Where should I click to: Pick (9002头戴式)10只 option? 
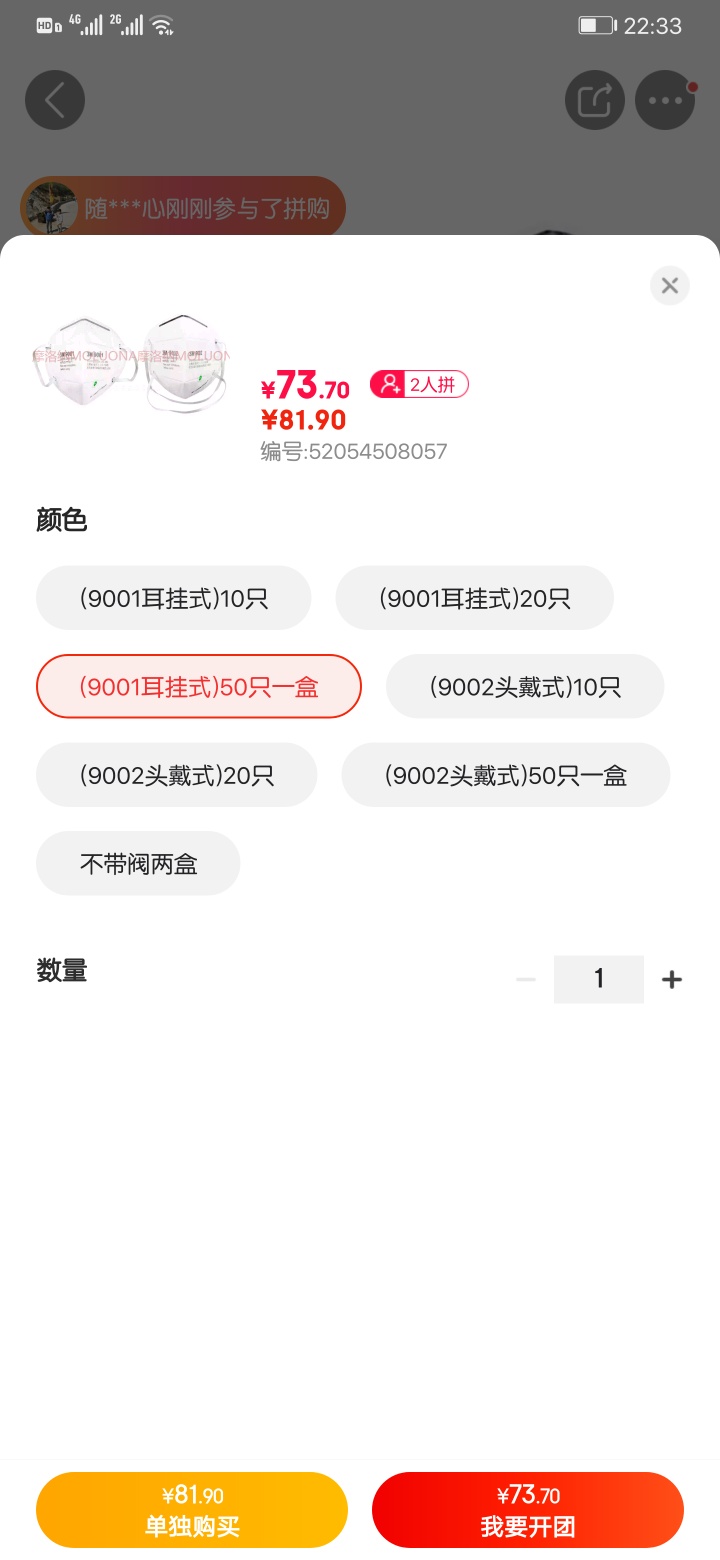click(525, 687)
